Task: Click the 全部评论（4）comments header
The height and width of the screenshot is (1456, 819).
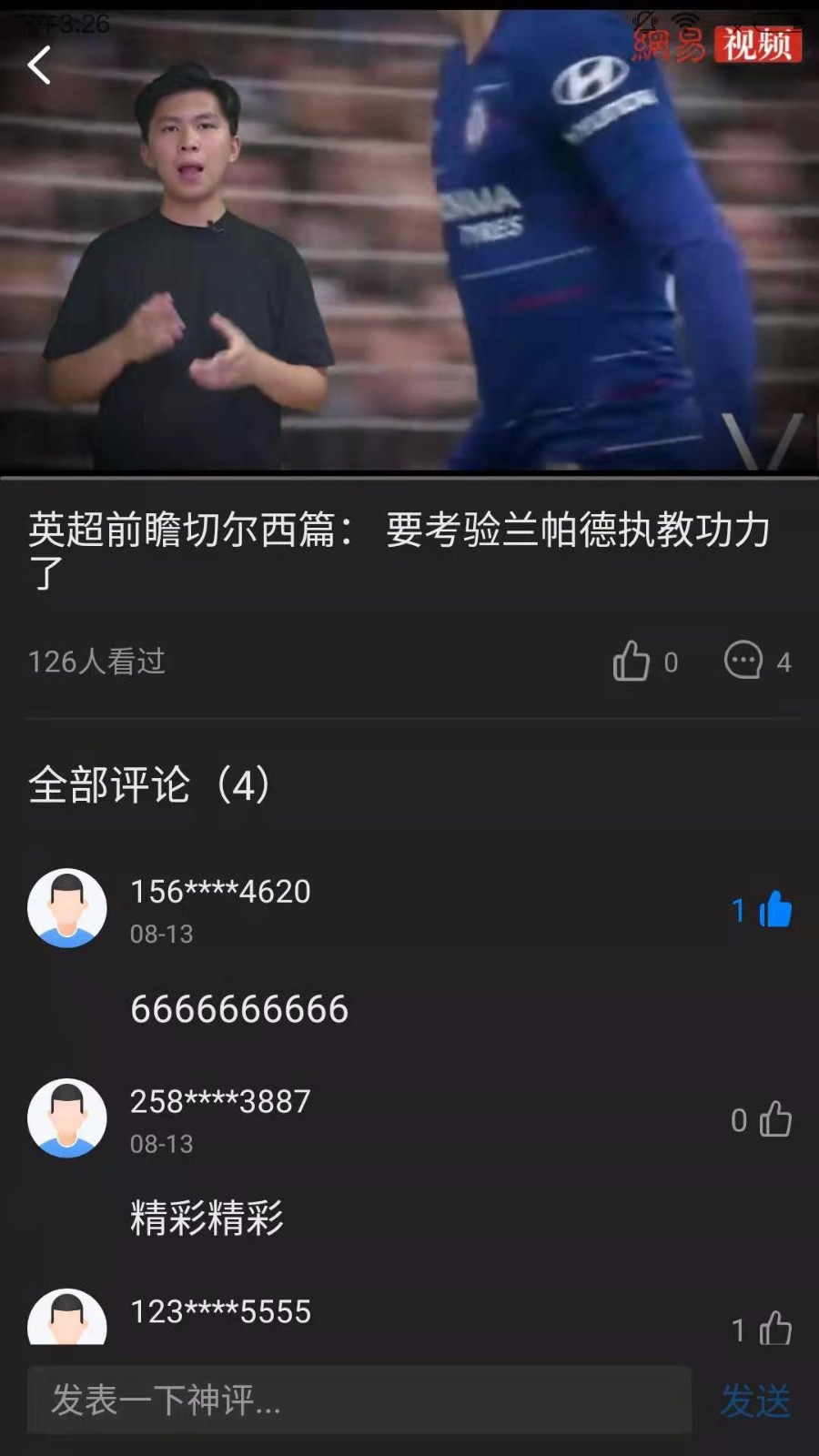Action: [150, 783]
